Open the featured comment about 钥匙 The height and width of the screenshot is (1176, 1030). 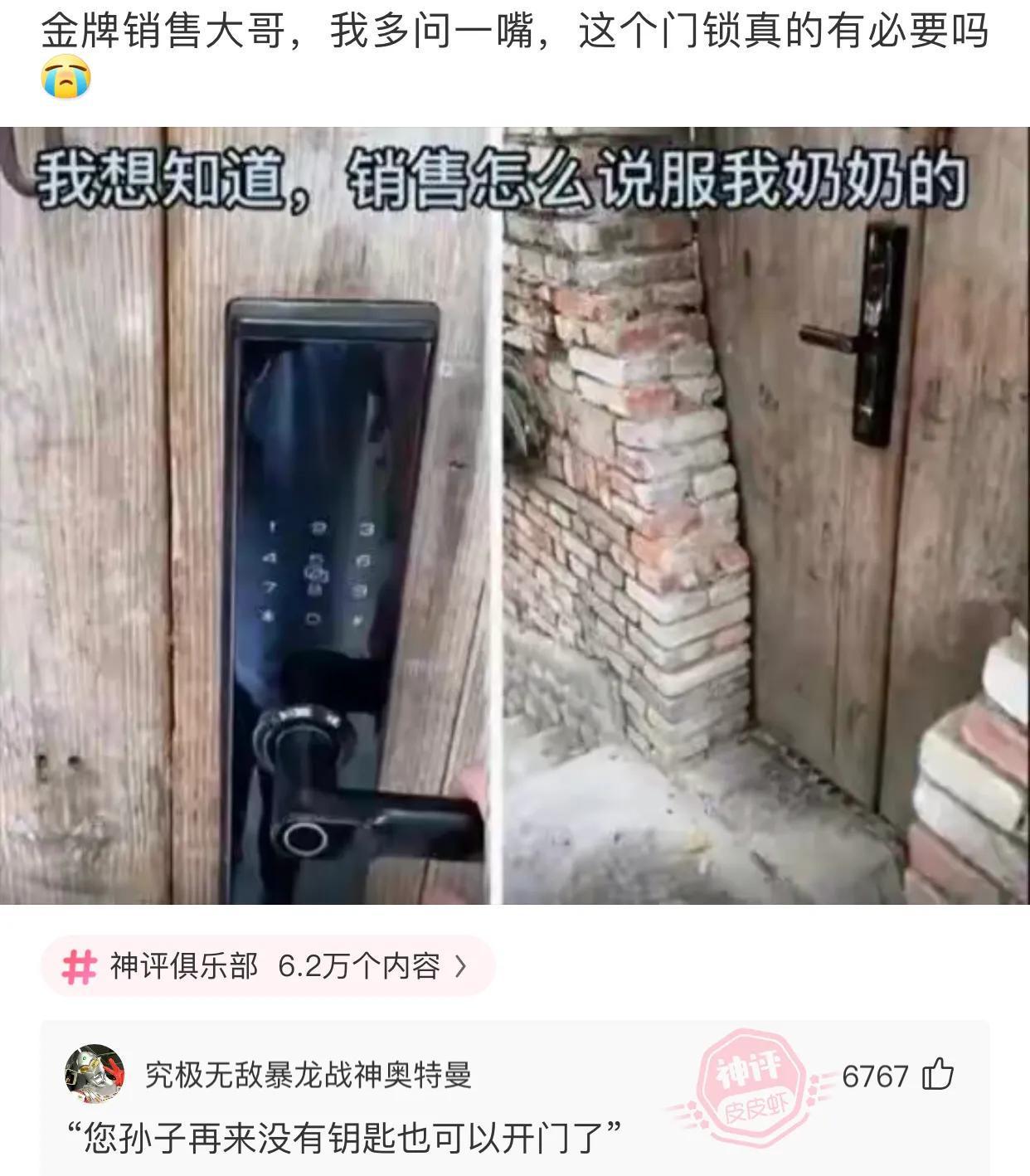(345, 1138)
